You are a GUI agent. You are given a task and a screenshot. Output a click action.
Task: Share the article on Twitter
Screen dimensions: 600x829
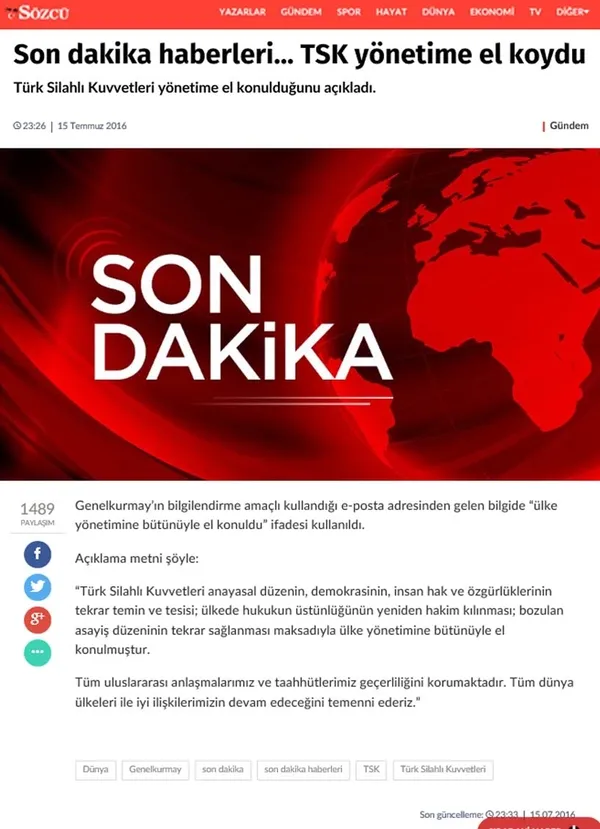tap(38, 587)
